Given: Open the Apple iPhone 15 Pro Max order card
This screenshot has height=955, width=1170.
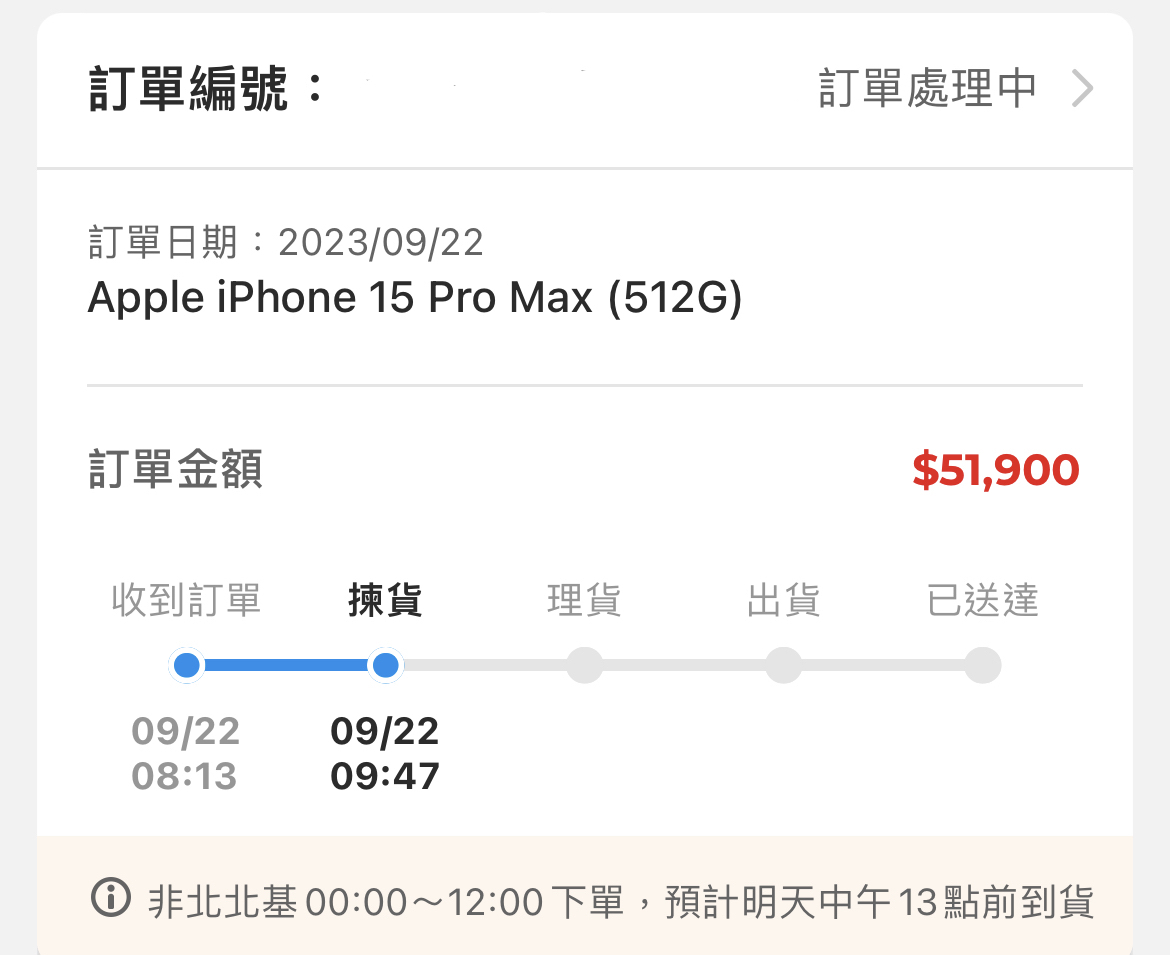Looking at the screenshot, I should pyautogui.click(x=414, y=298).
